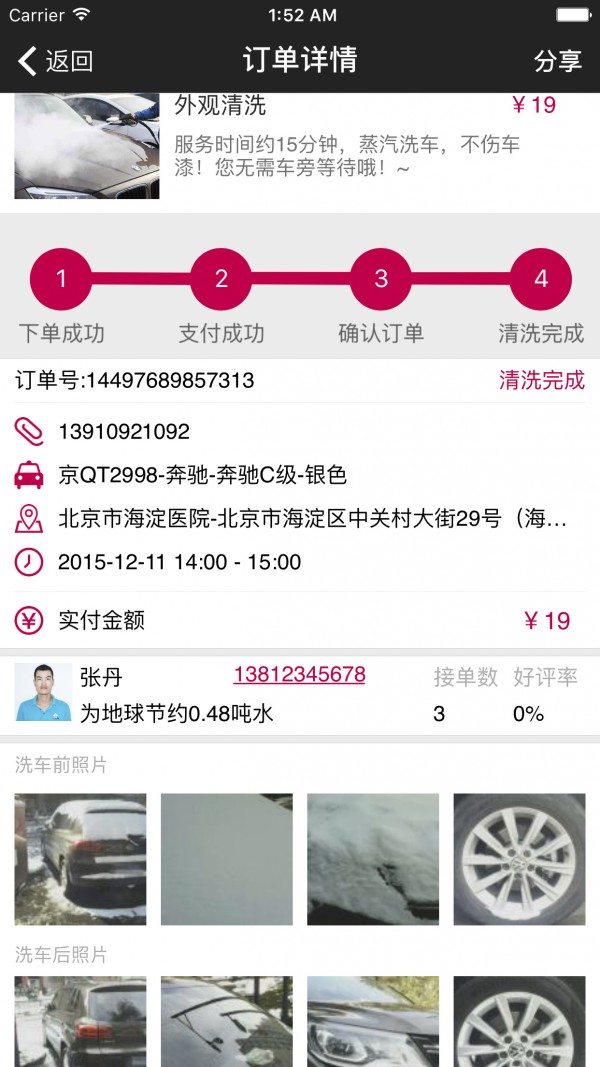Viewport: 600px width, 1067px height.
Task: View the second before-wash photo
Action: click(227, 859)
